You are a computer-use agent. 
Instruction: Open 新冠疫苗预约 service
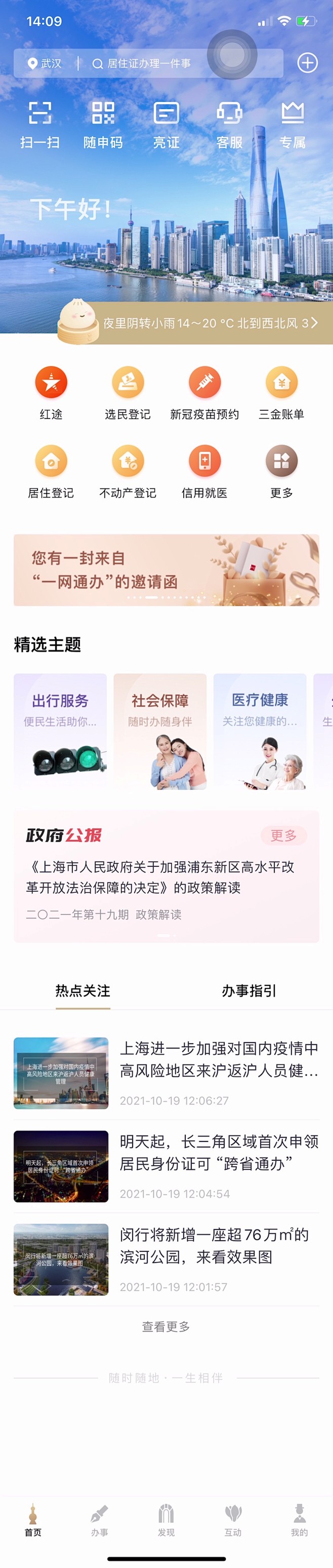coord(205,393)
